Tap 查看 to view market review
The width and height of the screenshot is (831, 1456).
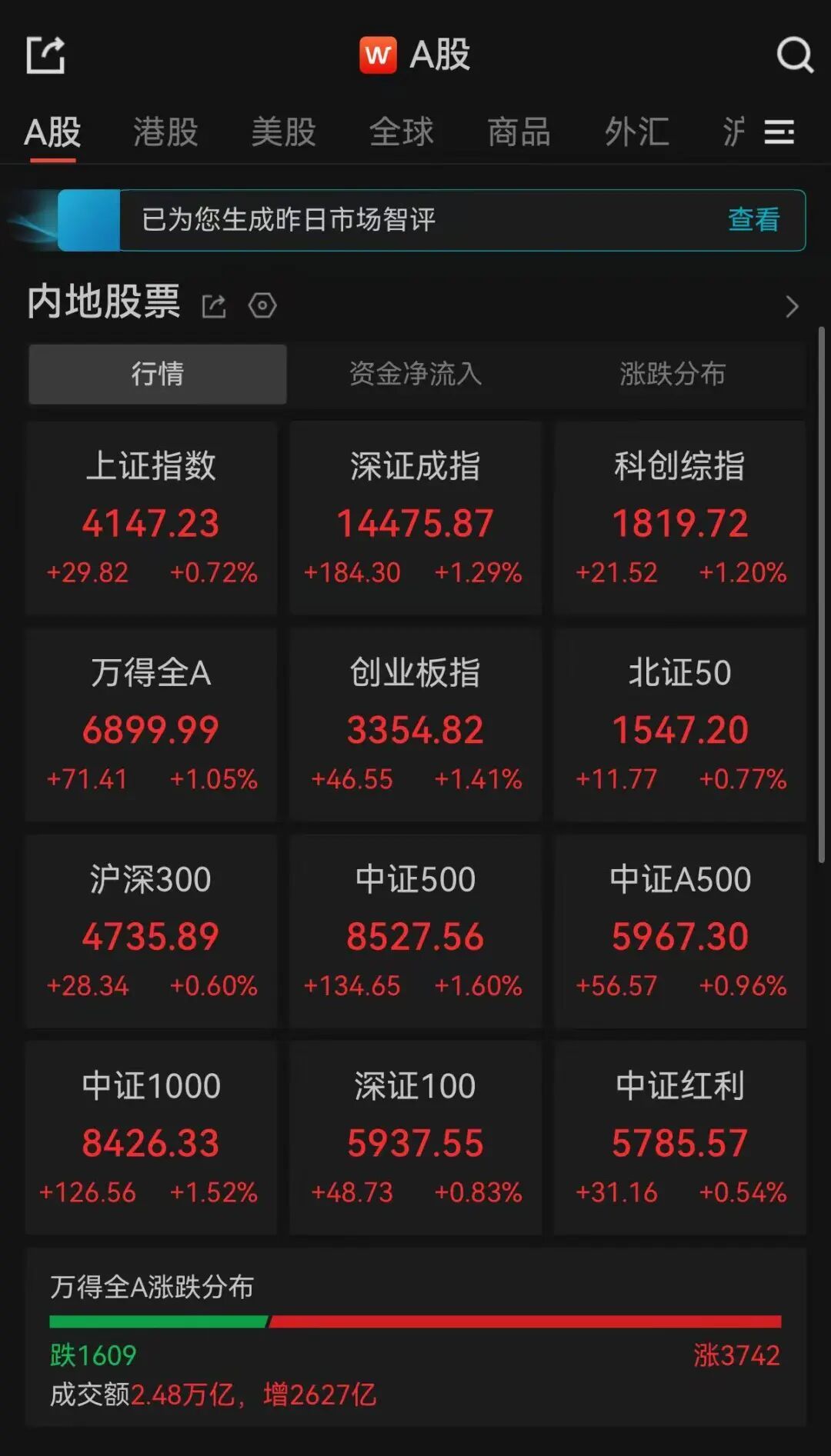point(753,220)
